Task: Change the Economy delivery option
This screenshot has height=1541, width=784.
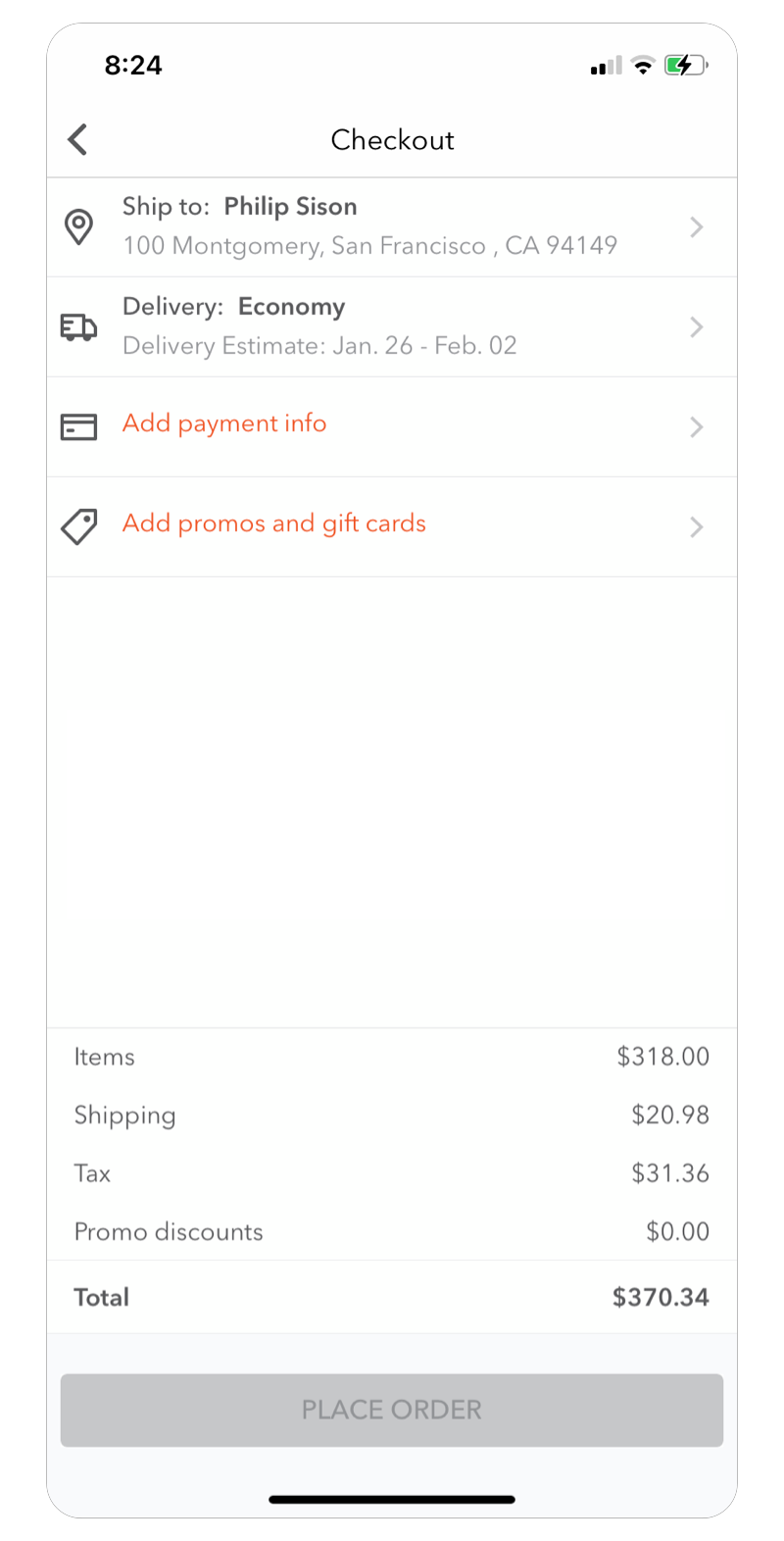Action: [392, 326]
